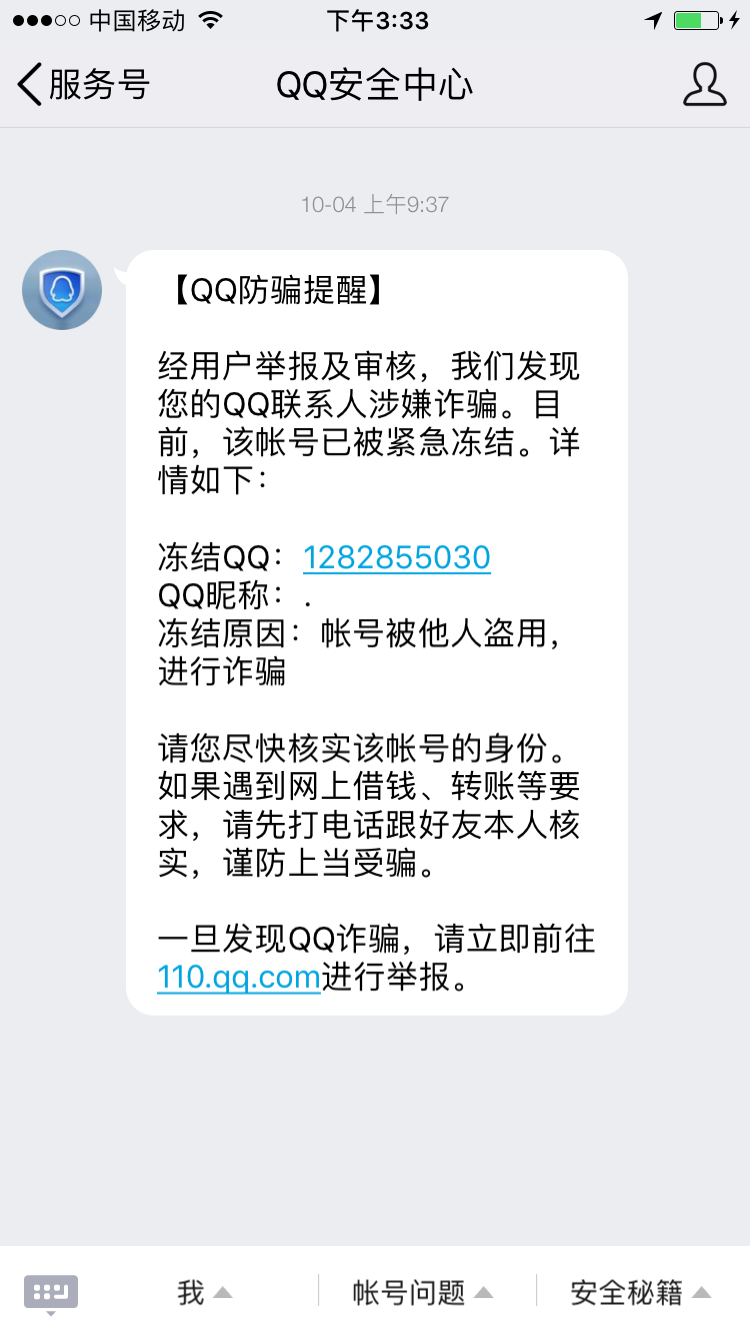Expand the 我 menu
The width and height of the screenshot is (750, 1334).
point(204,1292)
